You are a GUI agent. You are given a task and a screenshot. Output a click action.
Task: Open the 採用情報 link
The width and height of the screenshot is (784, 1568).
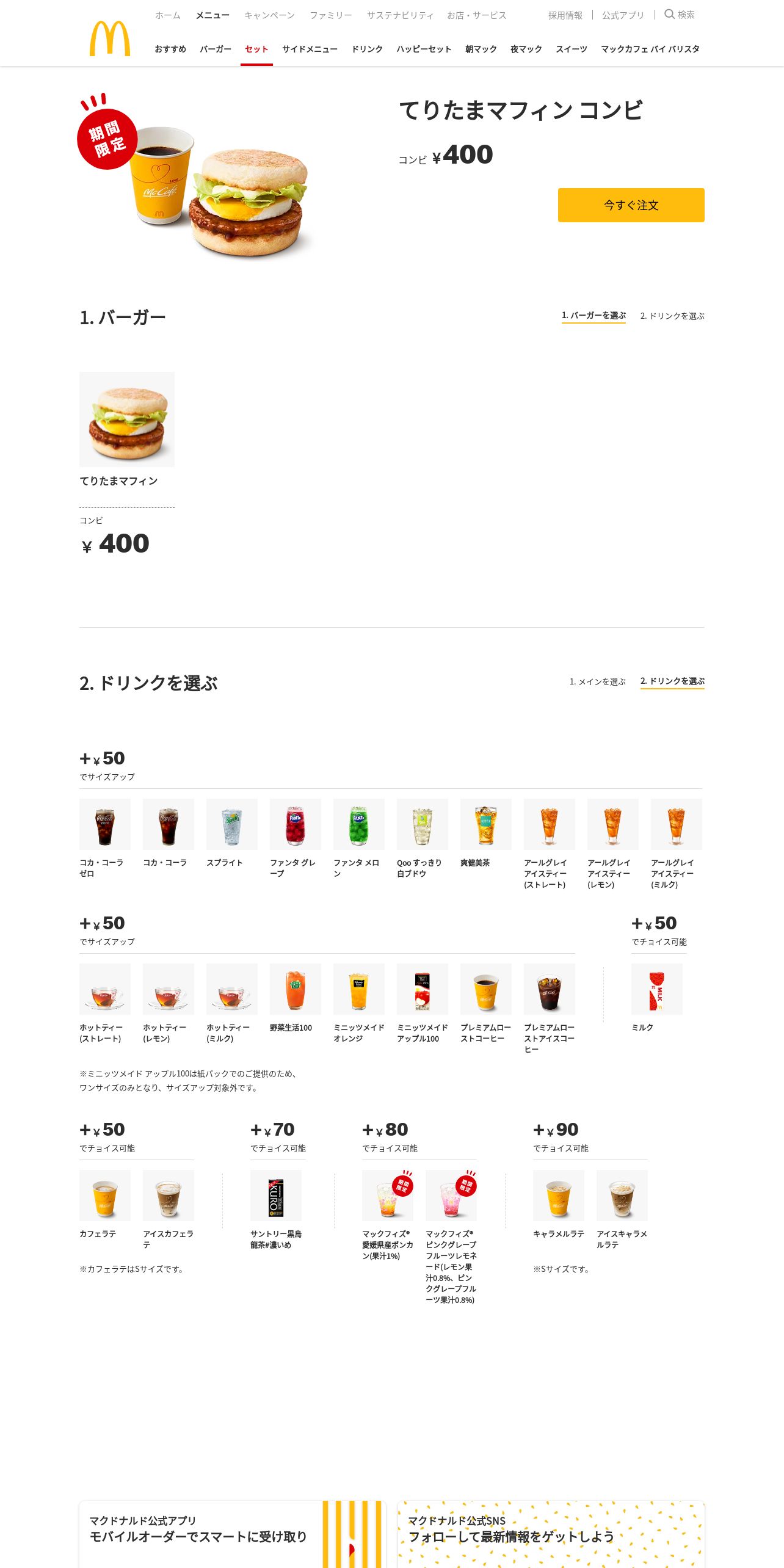click(x=565, y=15)
